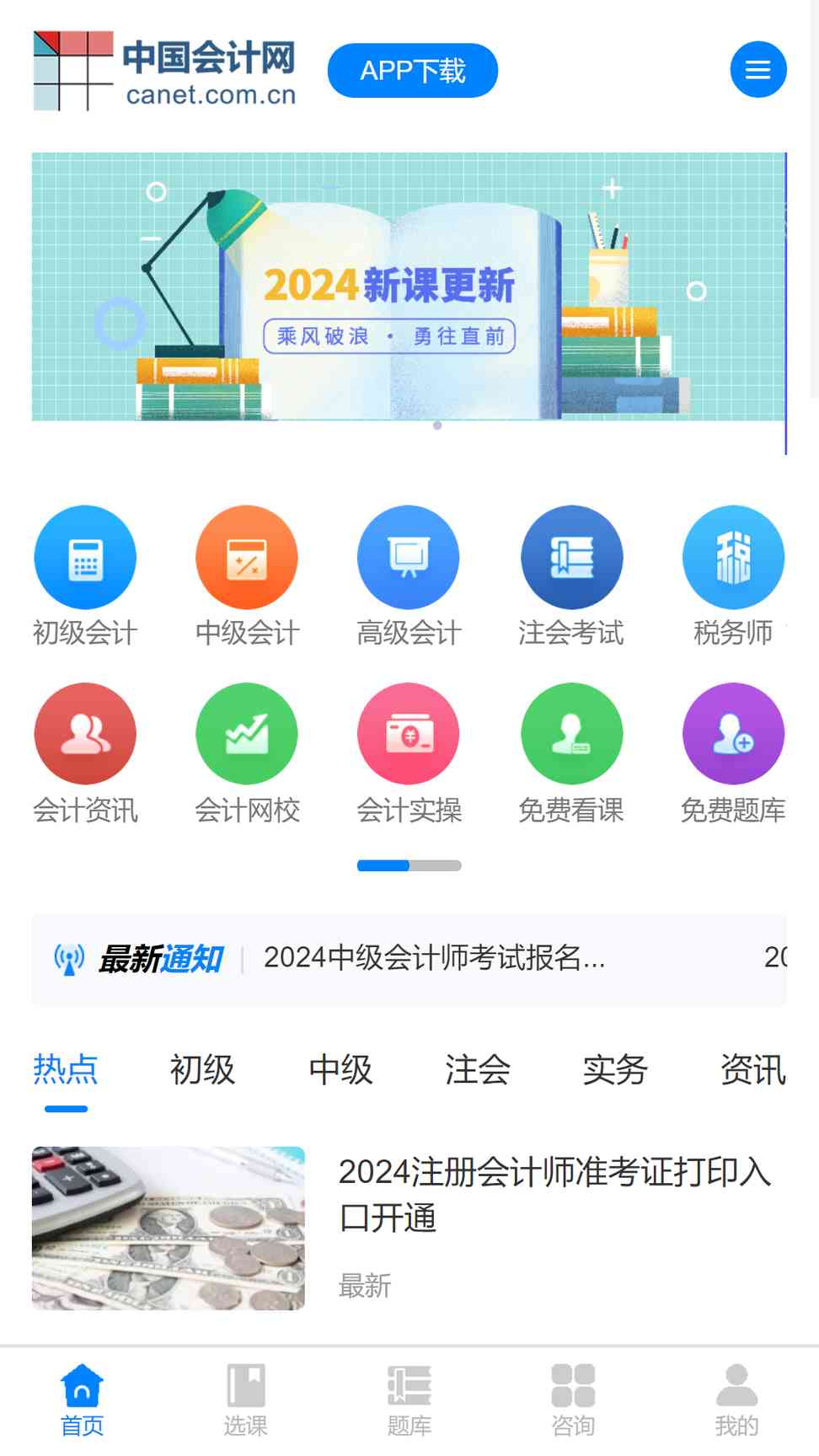This screenshot has width=819, height=1456.
Task: Go to 选课 in bottom navigation
Action: coord(245,1400)
